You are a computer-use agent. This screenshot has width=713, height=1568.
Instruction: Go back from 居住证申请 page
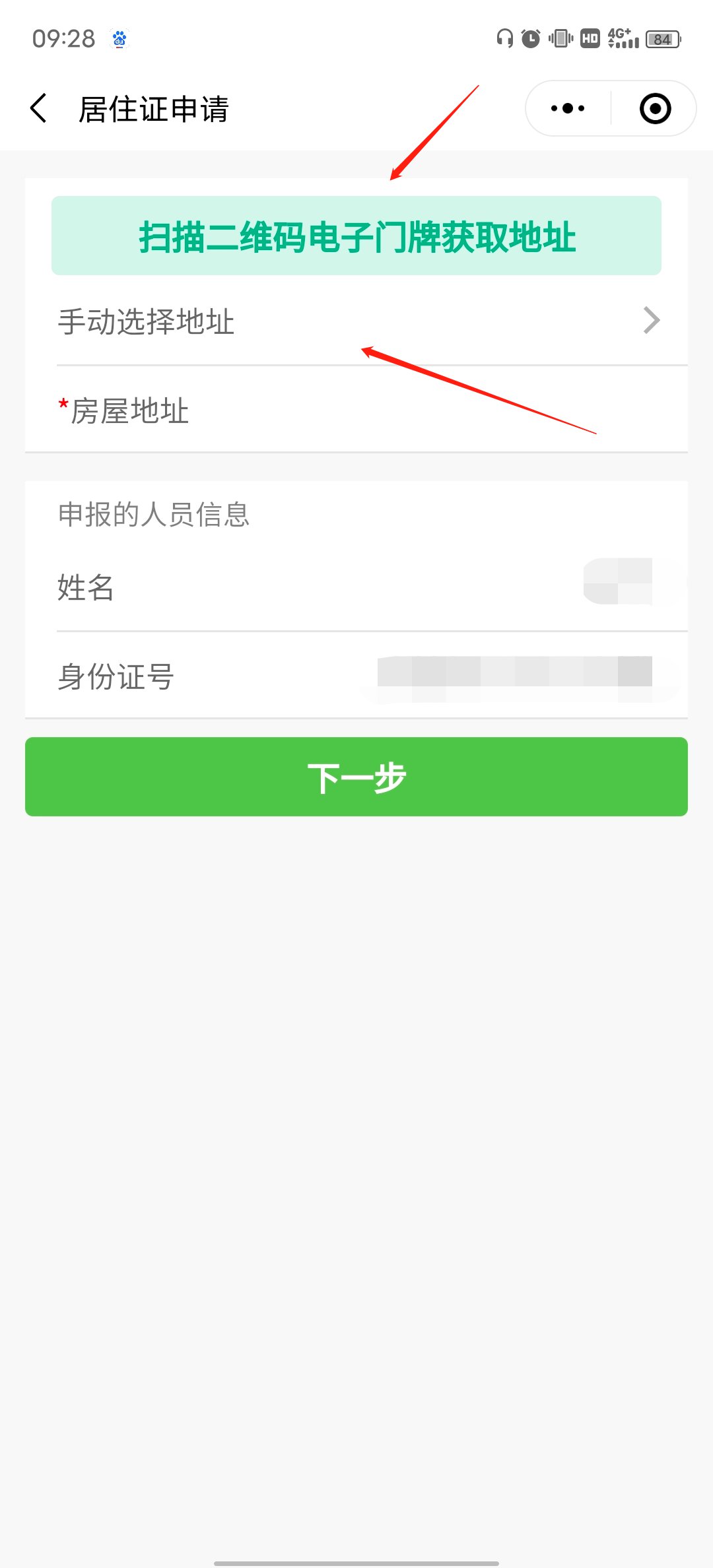[39, 108]
